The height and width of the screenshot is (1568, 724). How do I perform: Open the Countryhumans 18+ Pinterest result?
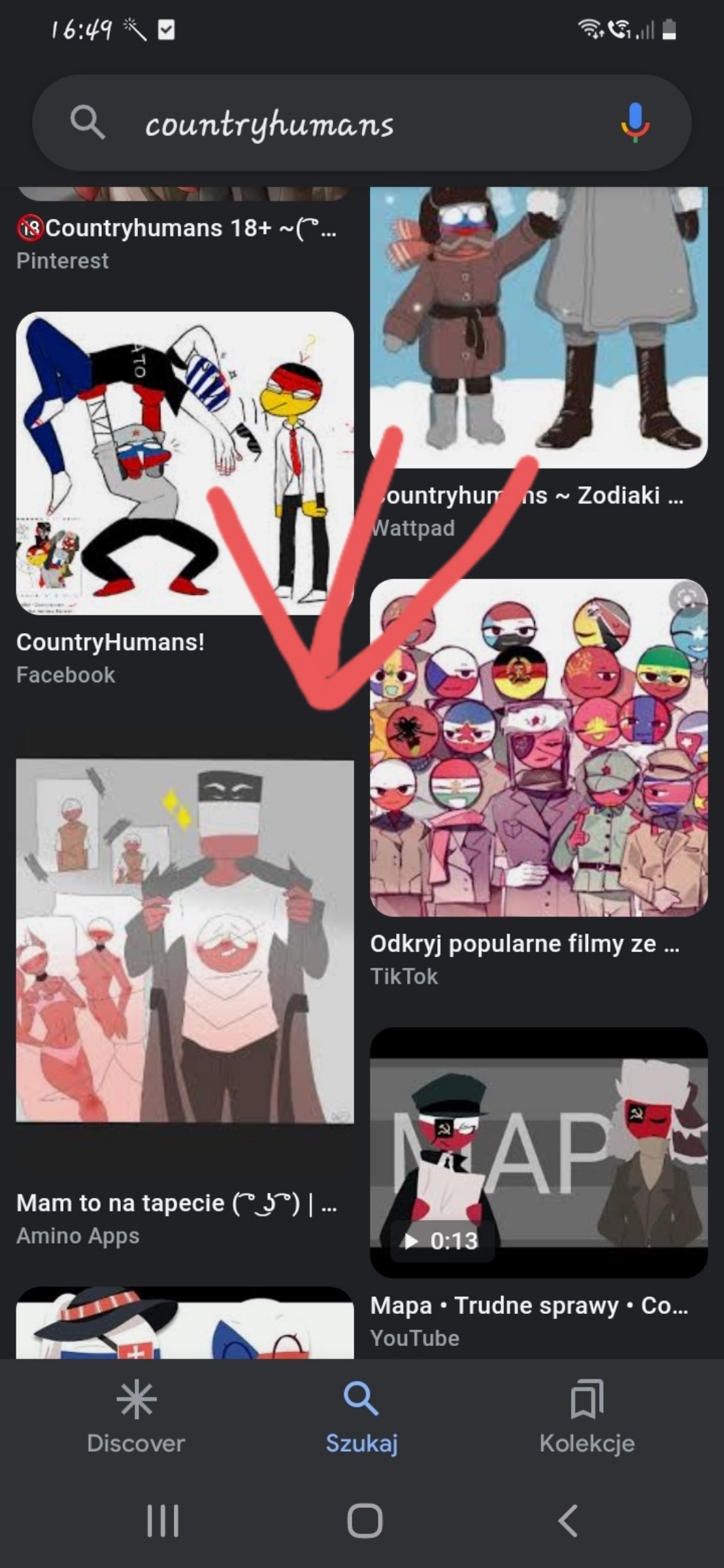pos(176,228)
